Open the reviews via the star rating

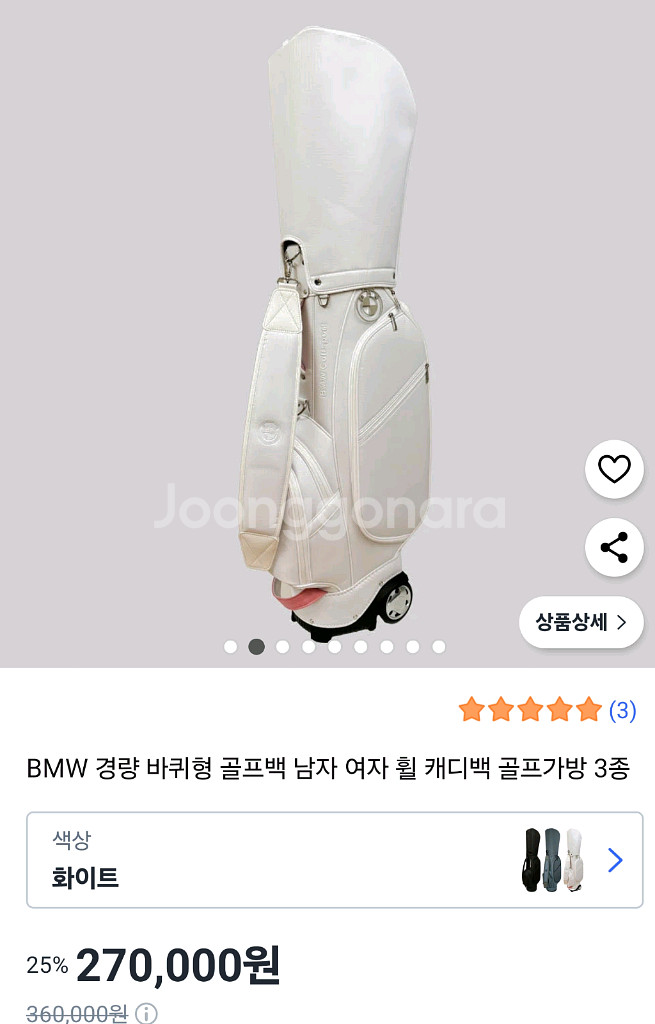point(547,709)
